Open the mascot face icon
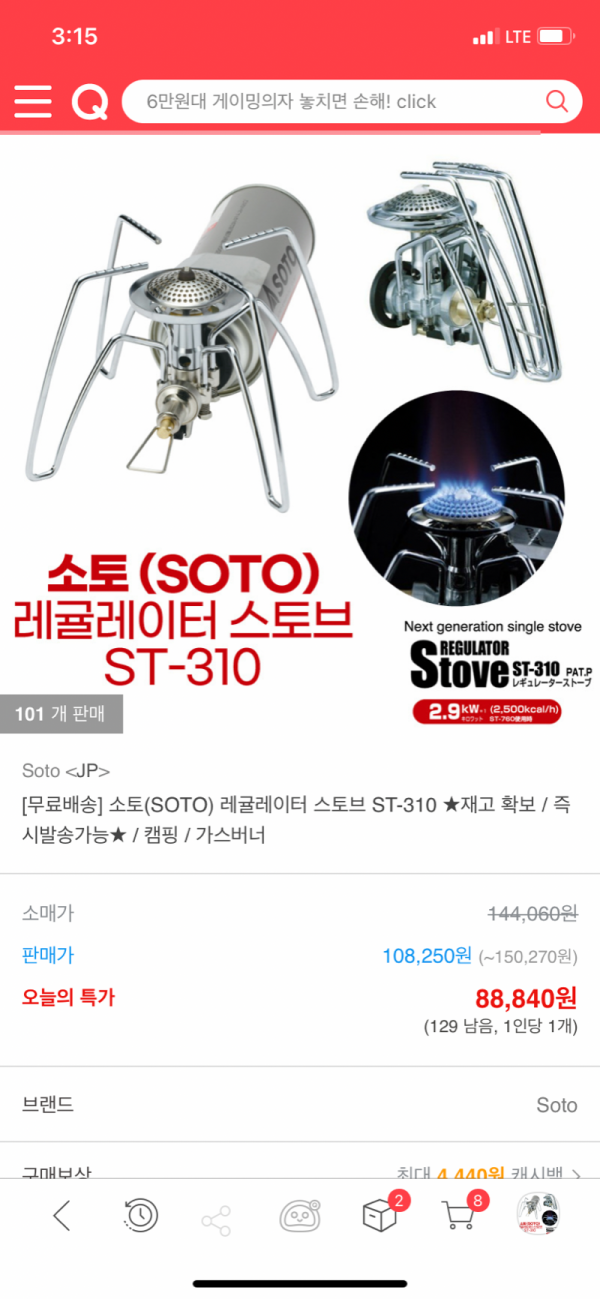Image resolution: width=600 pixels, height=1299 pixels. point(299,1216)
